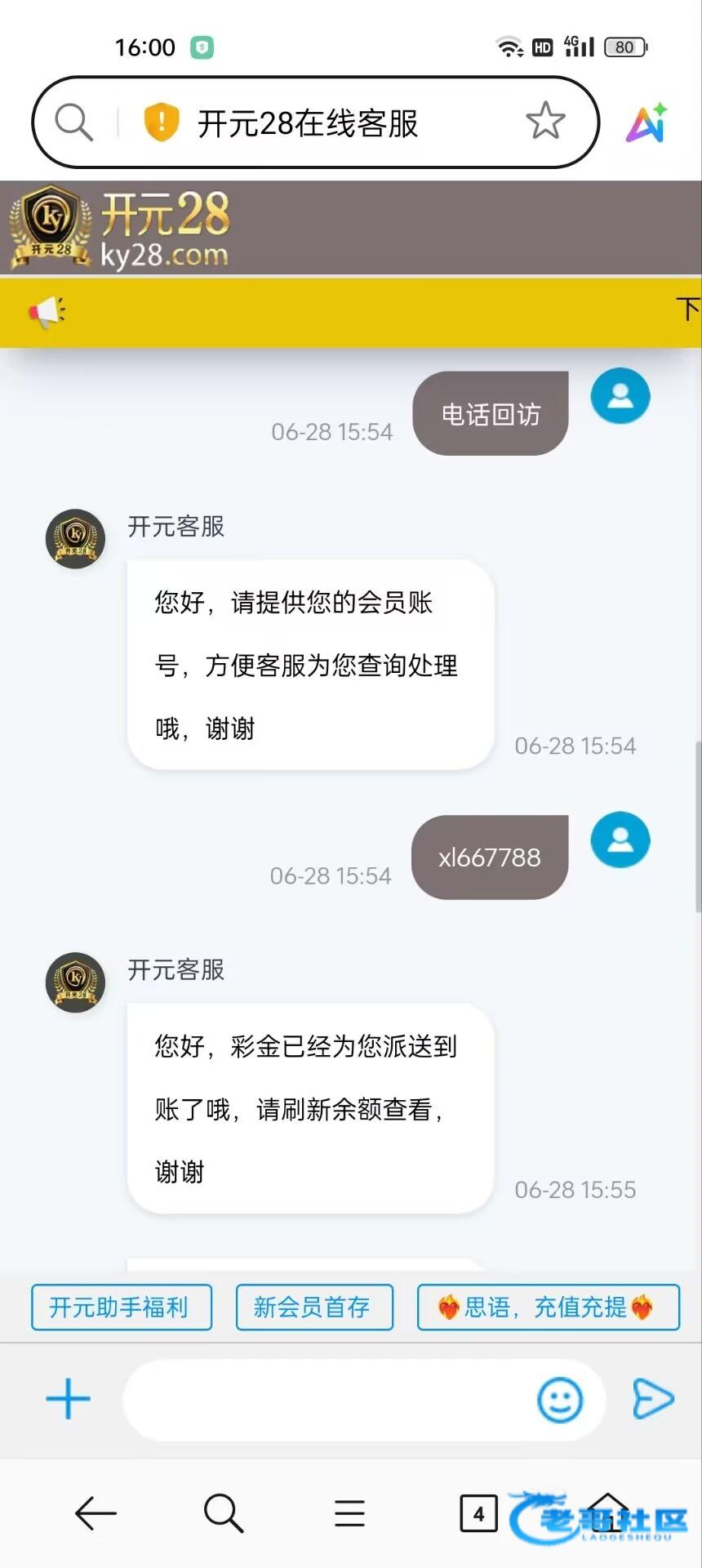Screen dimensions: 702x1568
Task: Select the 新会员首存 quick reply chip
Action: pyautogui.click(x=314, y=1307)
